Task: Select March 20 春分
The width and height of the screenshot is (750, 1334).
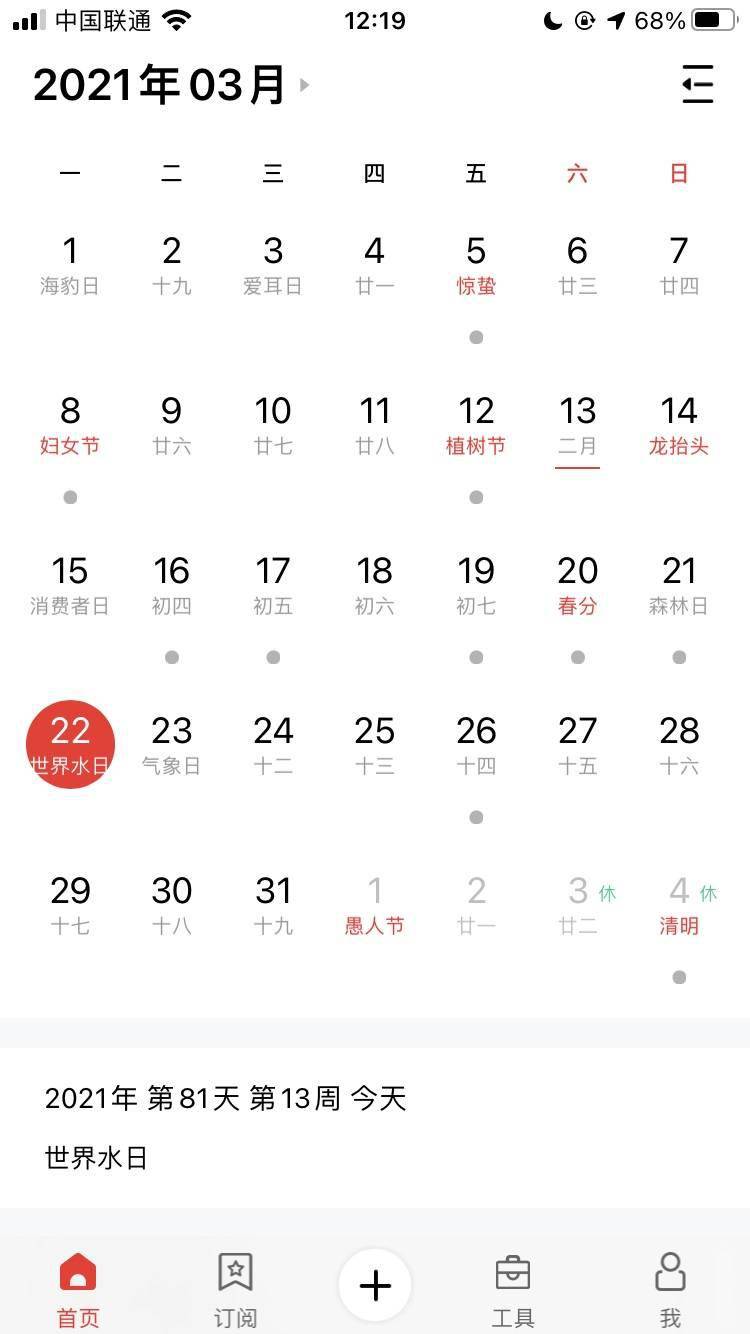Action: point(578,585)
